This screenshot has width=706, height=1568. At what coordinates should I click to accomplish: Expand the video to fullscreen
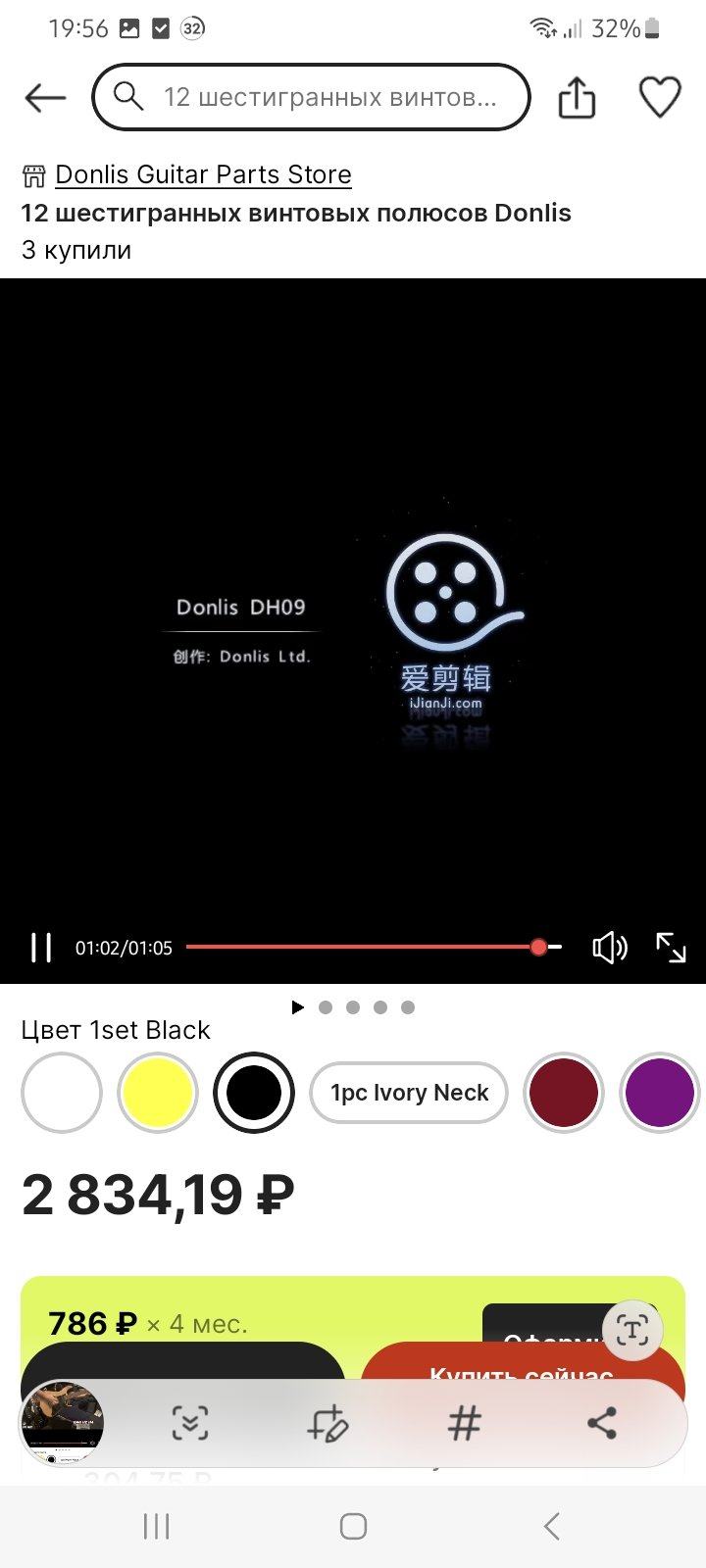pos(671,948)
